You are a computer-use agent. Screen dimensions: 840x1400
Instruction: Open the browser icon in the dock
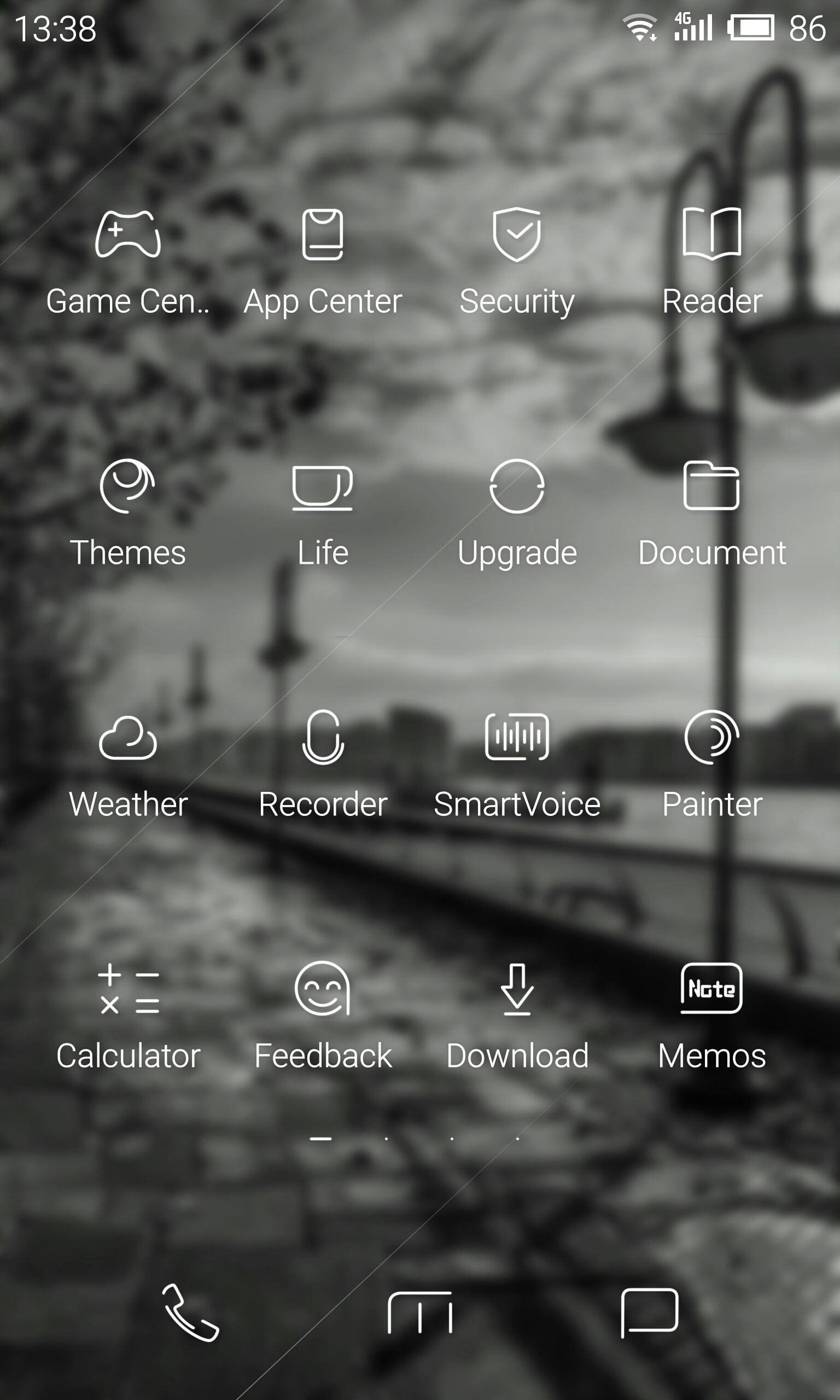pyautogui.click(x=420, y=1312)
